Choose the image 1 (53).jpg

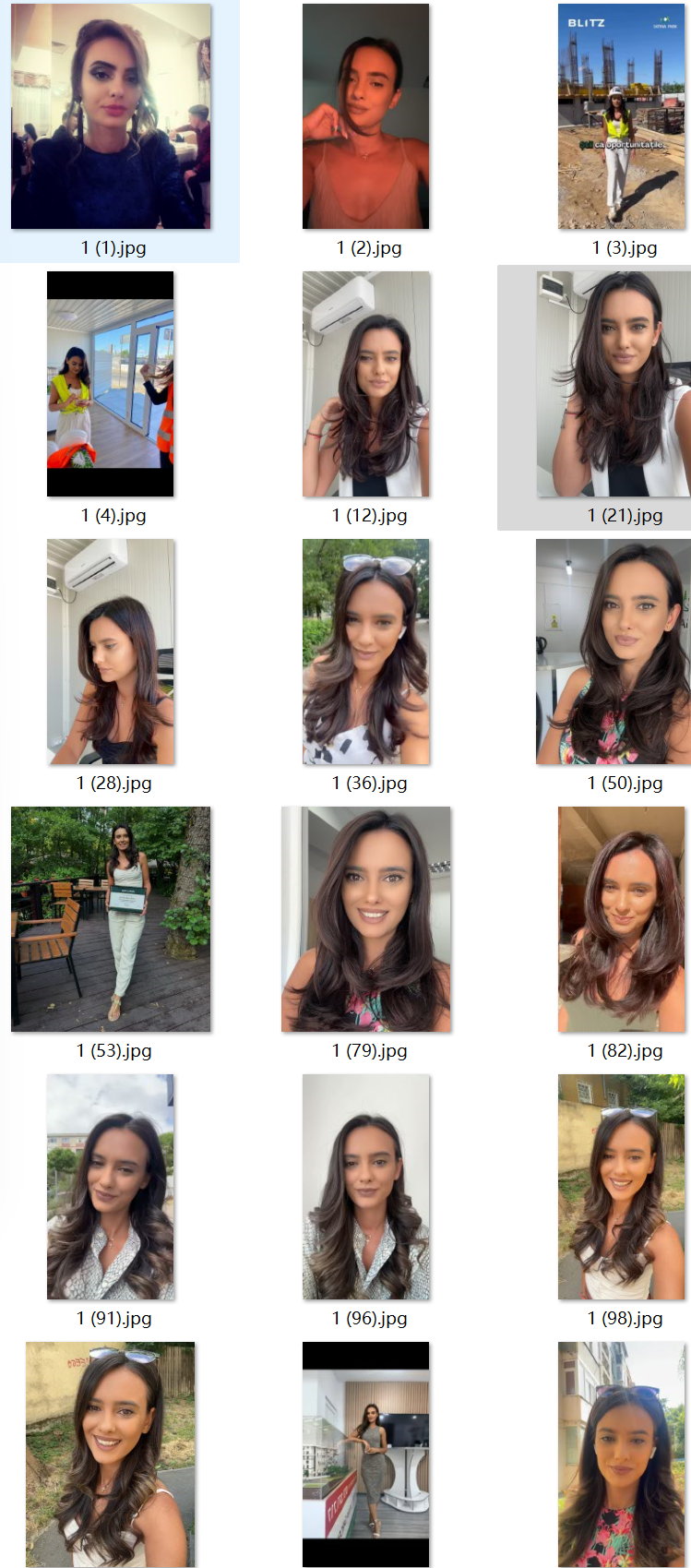click(111, 919)
